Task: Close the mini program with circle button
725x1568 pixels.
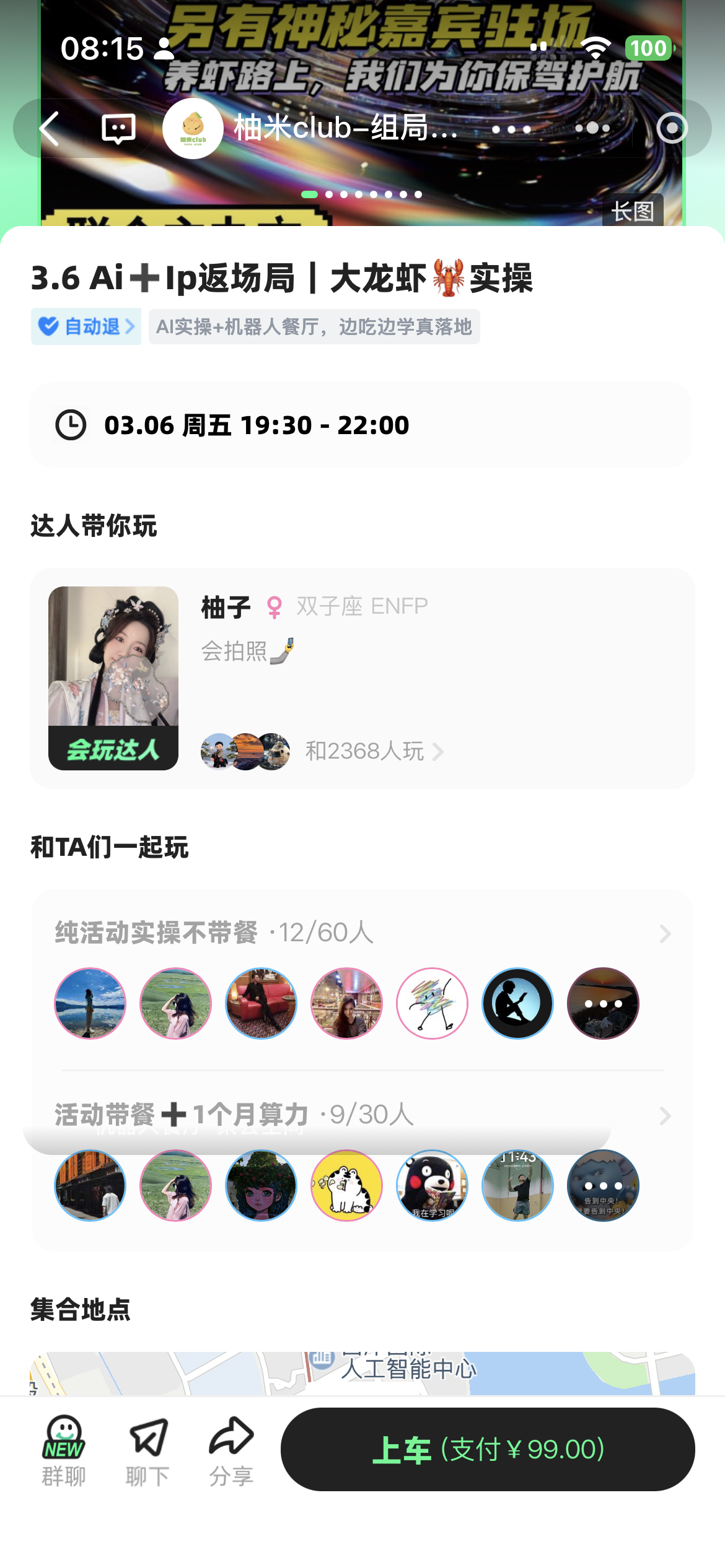Action: (672, 129)
